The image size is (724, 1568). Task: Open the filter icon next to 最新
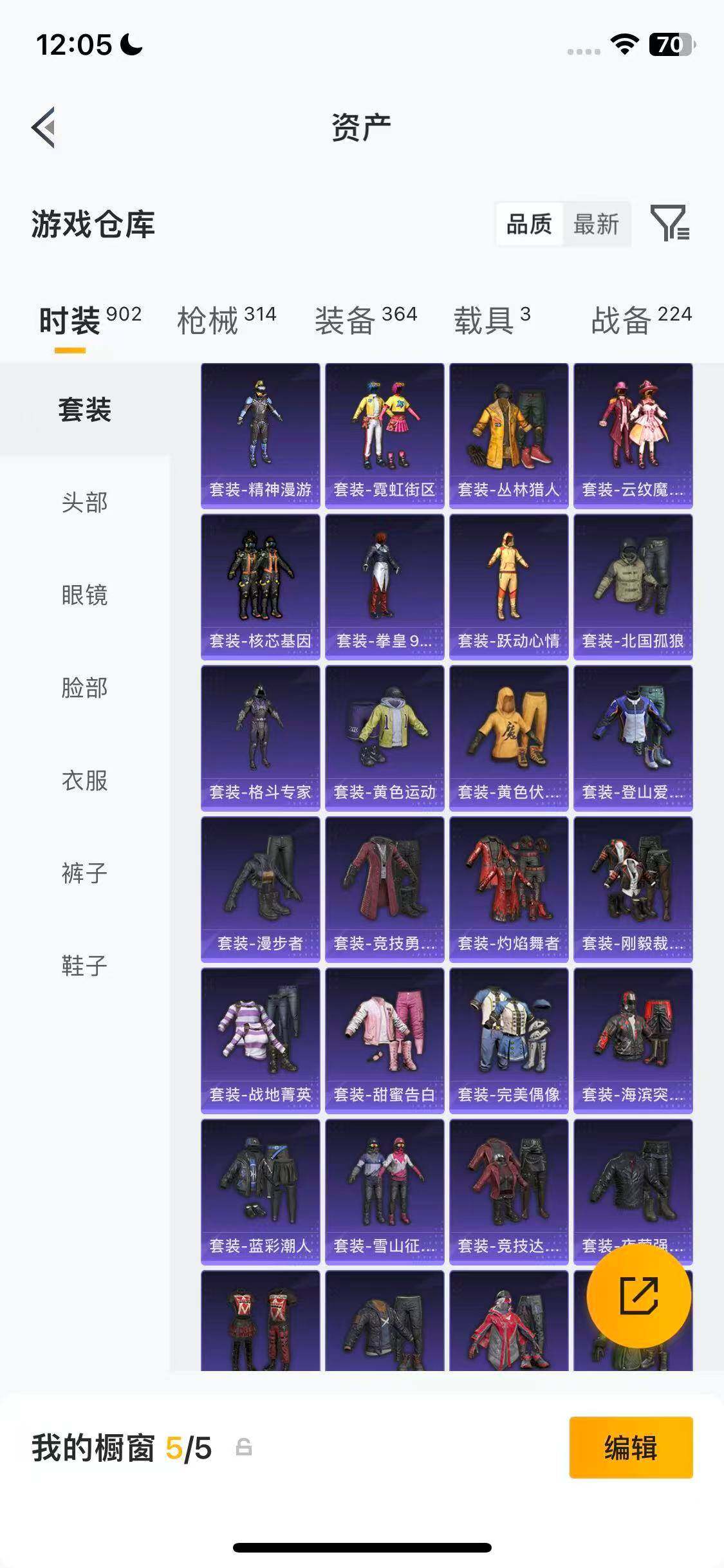(x=670, y=223)
